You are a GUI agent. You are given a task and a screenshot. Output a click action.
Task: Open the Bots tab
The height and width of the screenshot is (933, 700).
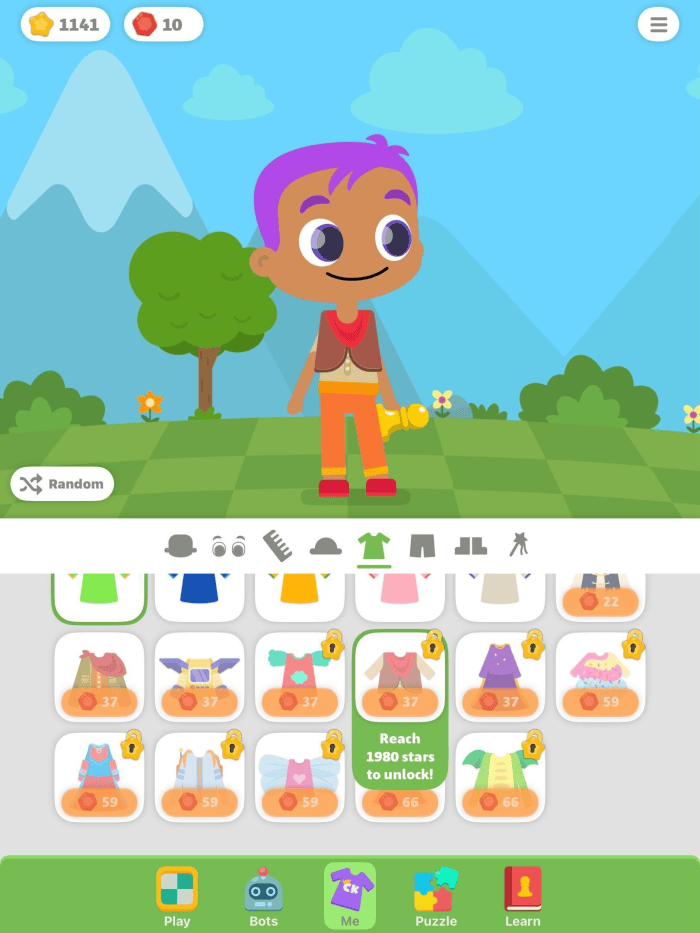[263, 896]
